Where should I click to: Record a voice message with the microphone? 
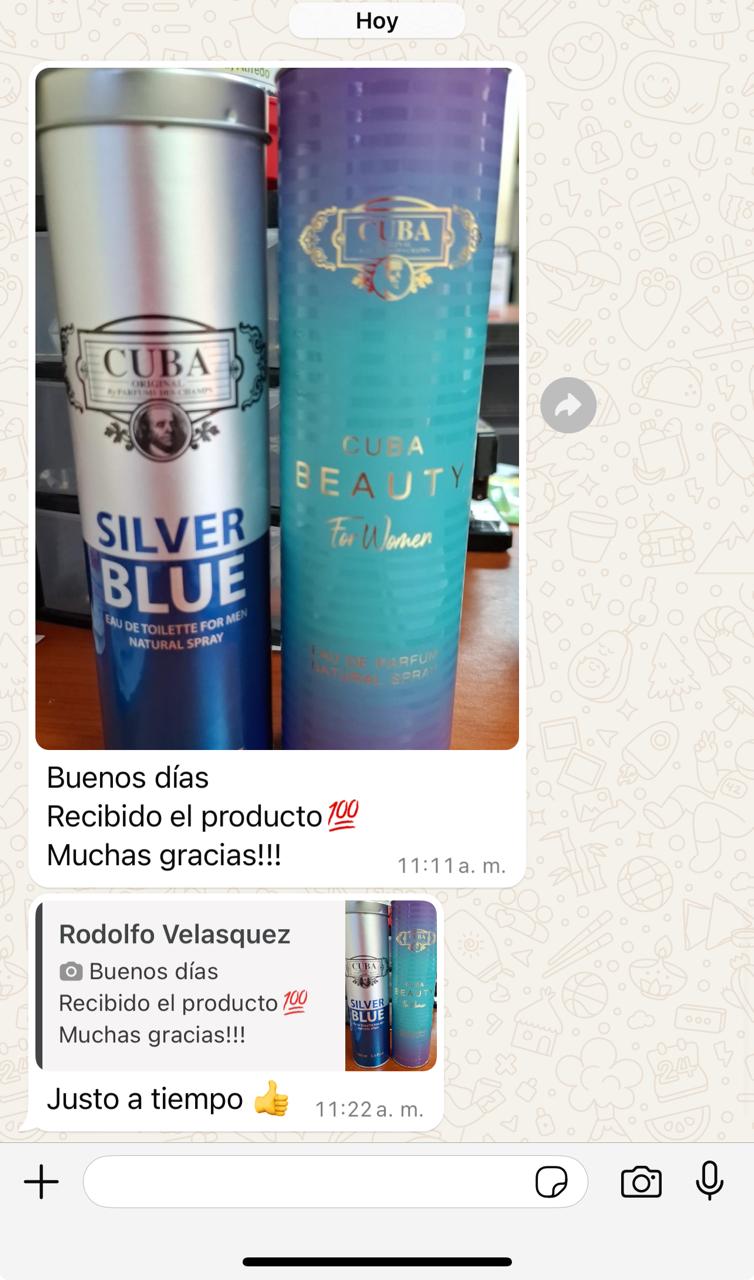pyautogui.click(x=709, y=1181)
